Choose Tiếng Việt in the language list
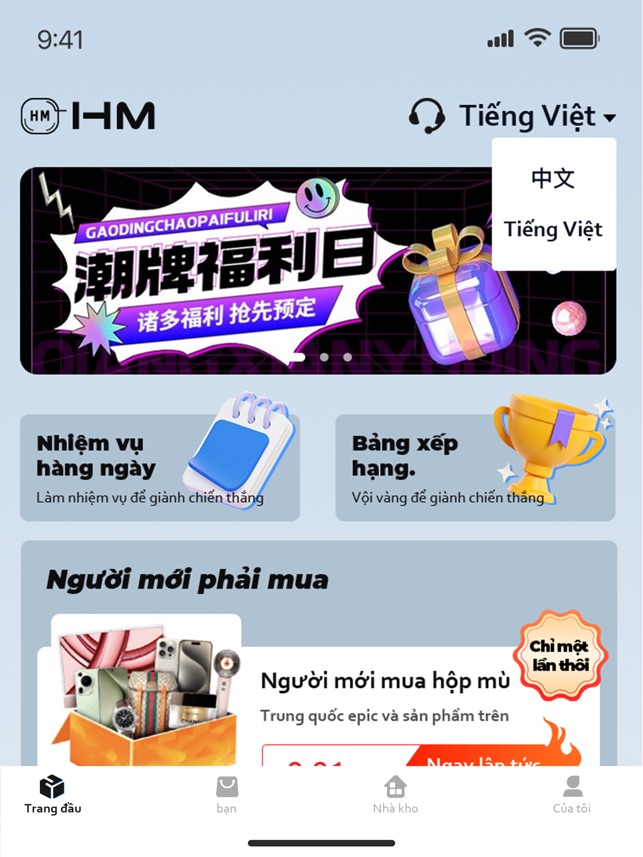 click(553, 230)
